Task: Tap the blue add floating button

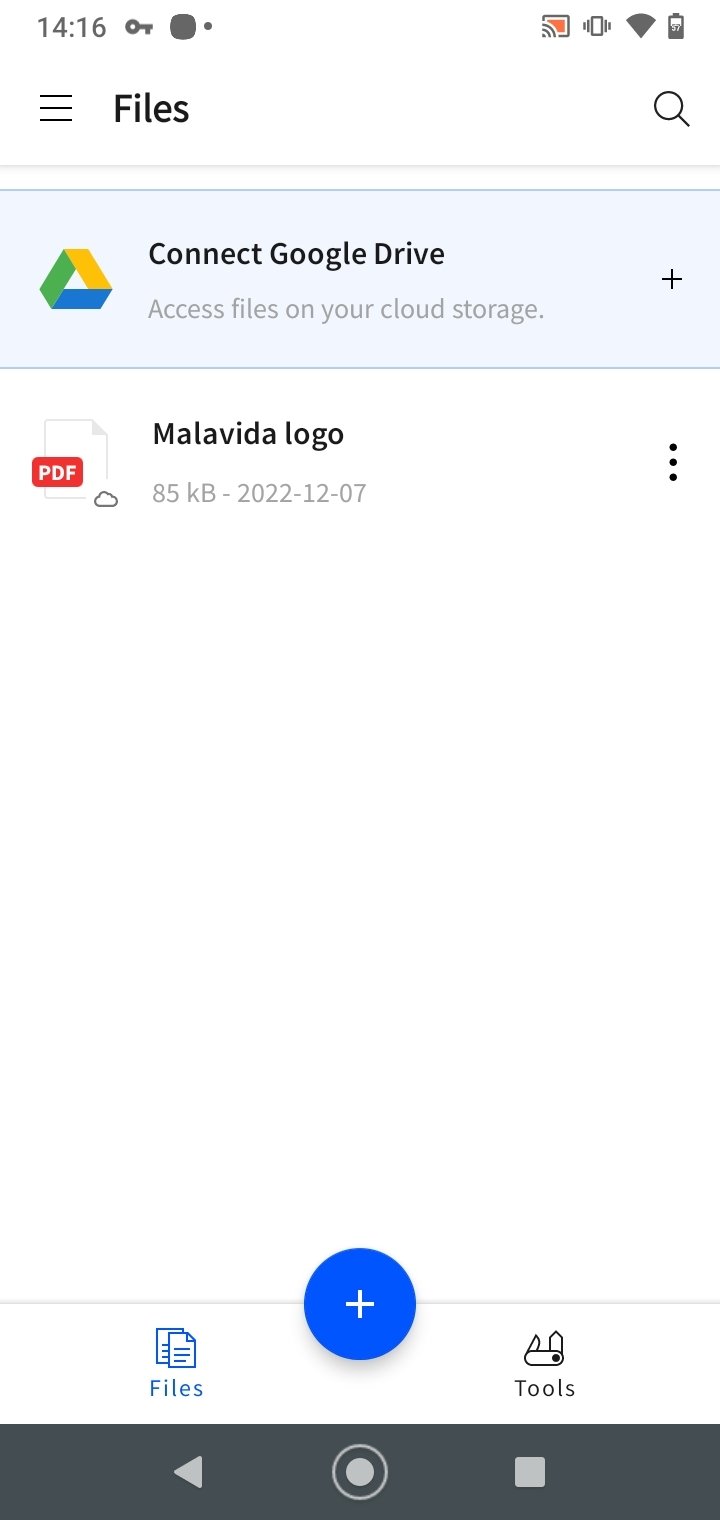Action: pos(360,1303)
